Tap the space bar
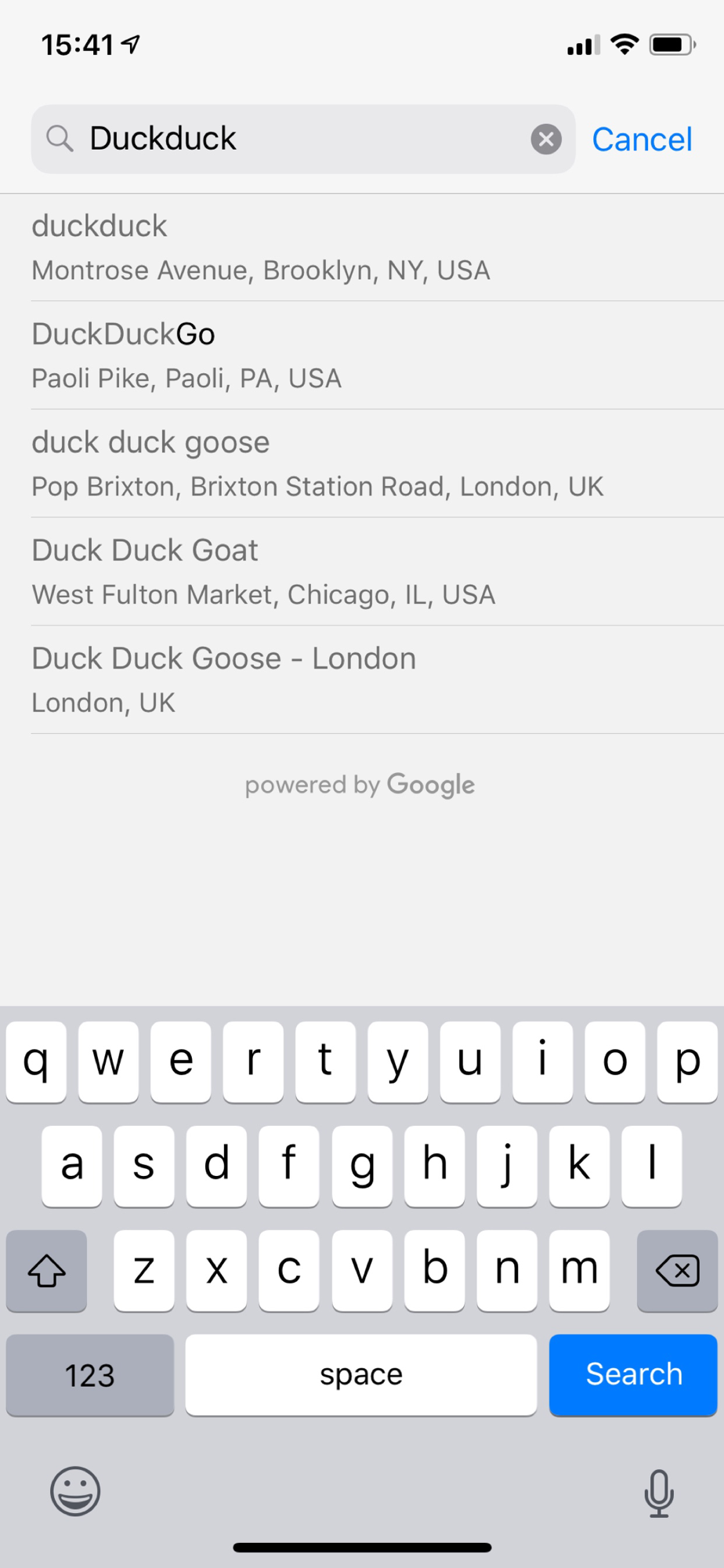The height and width of the screenshot is (1568, 724). pyautogui.click(x=361, y=1374)
